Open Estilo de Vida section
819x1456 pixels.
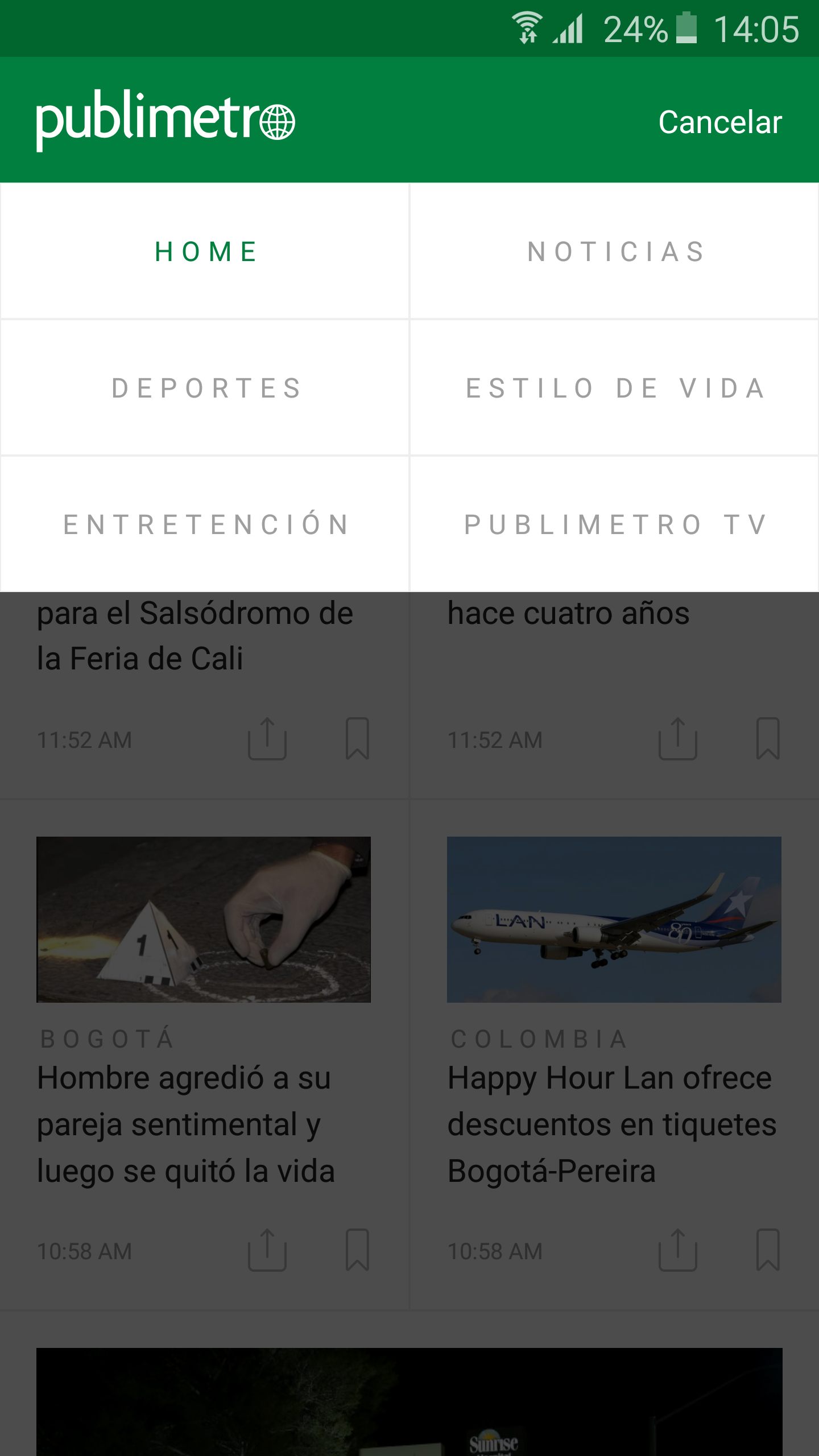[x=615, y=388]
